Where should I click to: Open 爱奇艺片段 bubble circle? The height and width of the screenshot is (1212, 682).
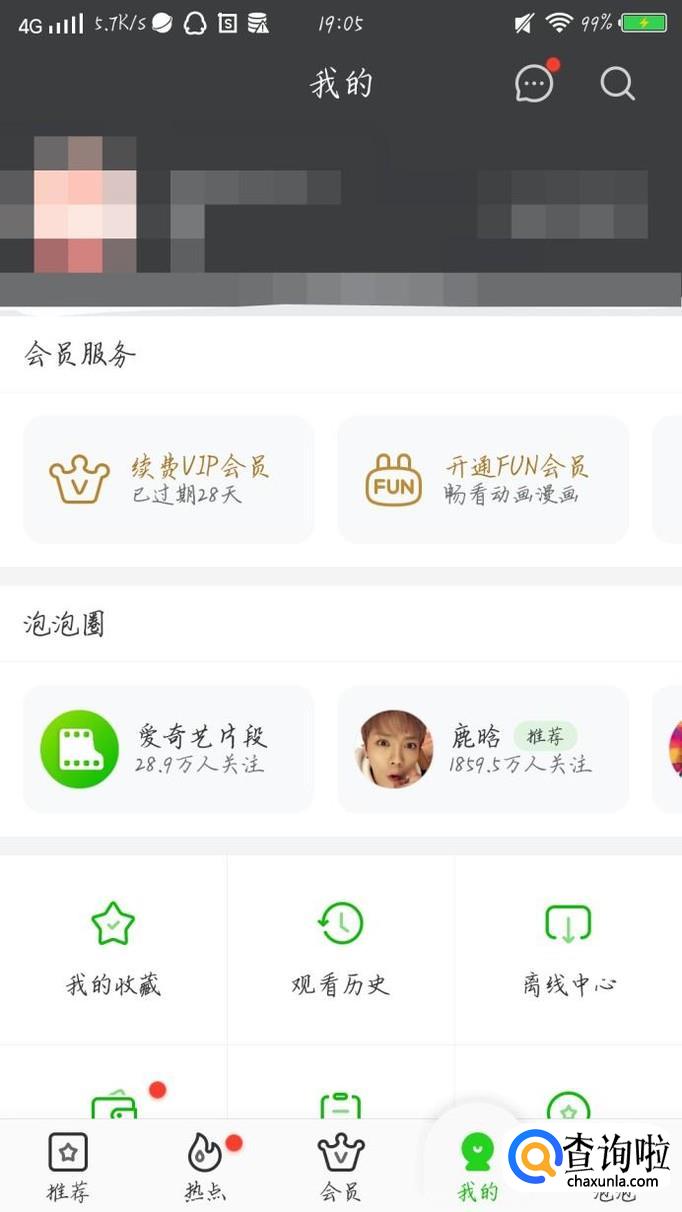click(168, 749)
